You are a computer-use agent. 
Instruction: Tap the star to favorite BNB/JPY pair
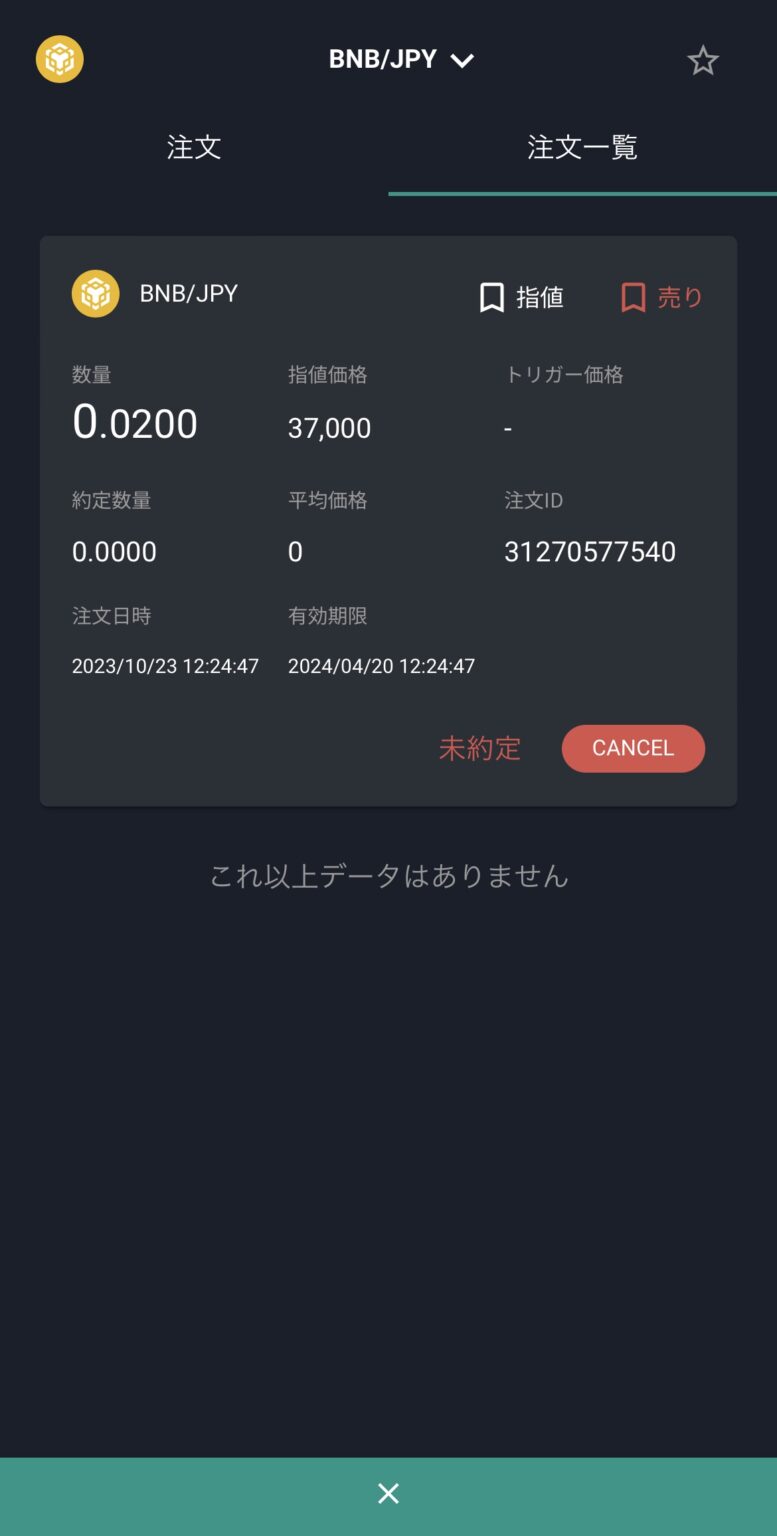tap(703, 59)
